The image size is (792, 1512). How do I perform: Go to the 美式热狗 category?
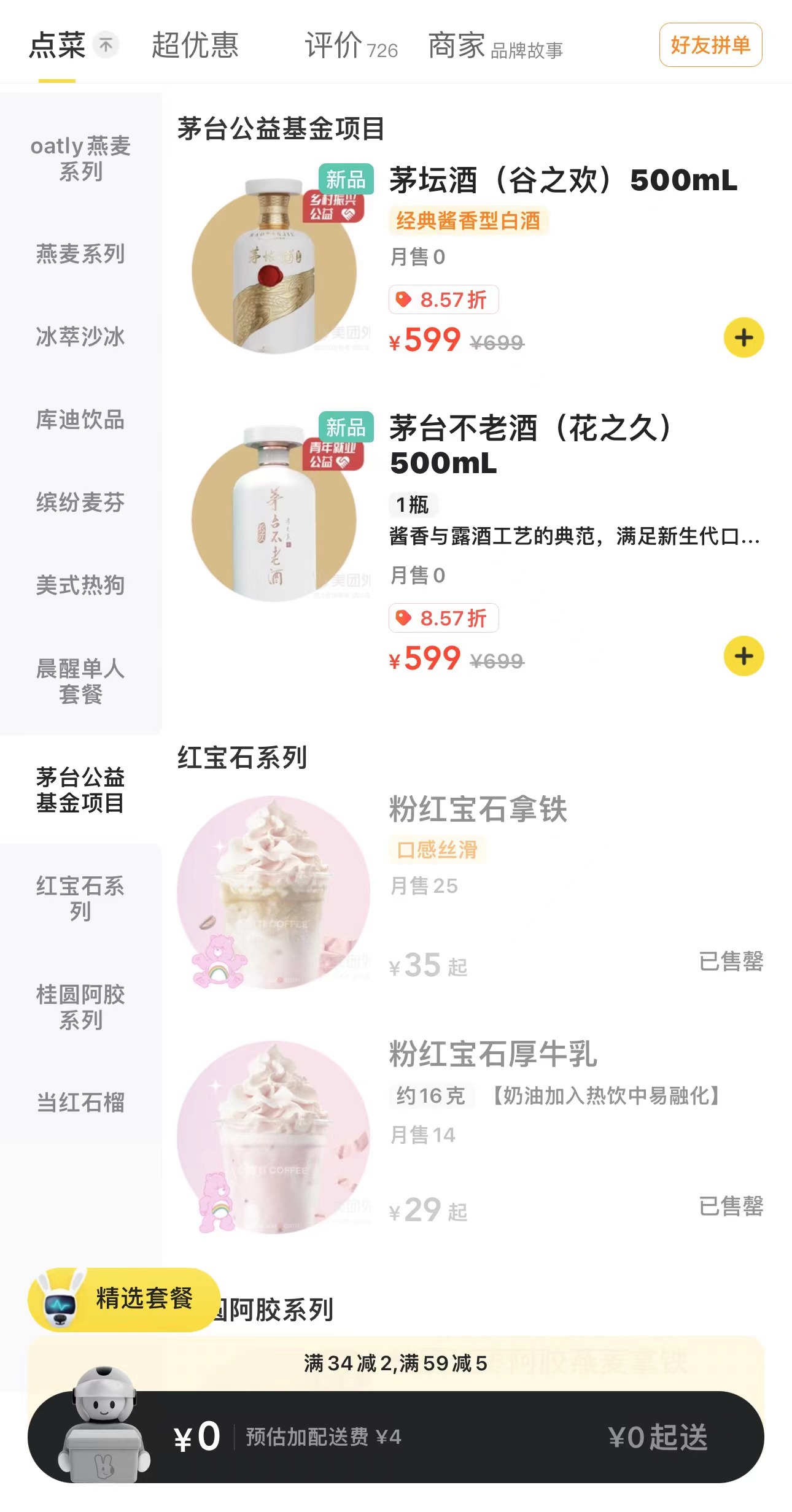(80, 585)
